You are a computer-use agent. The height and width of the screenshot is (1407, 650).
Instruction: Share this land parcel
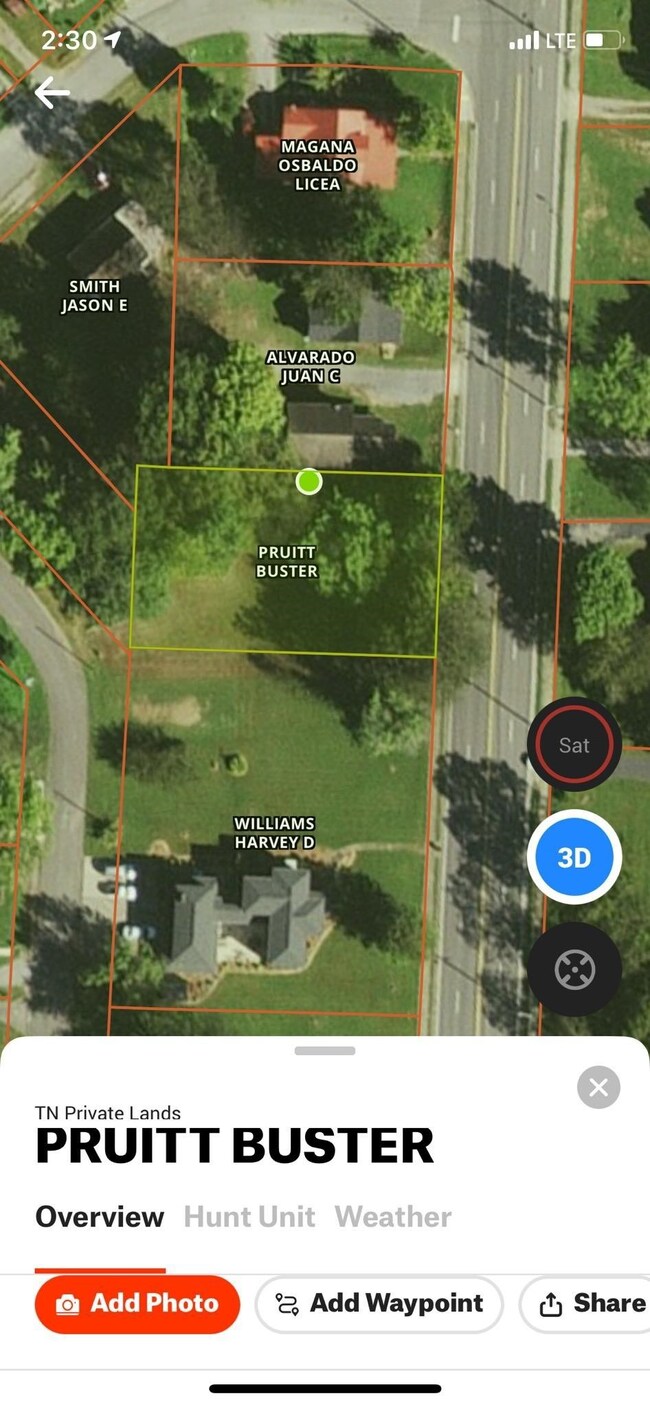coord(592,1303)
